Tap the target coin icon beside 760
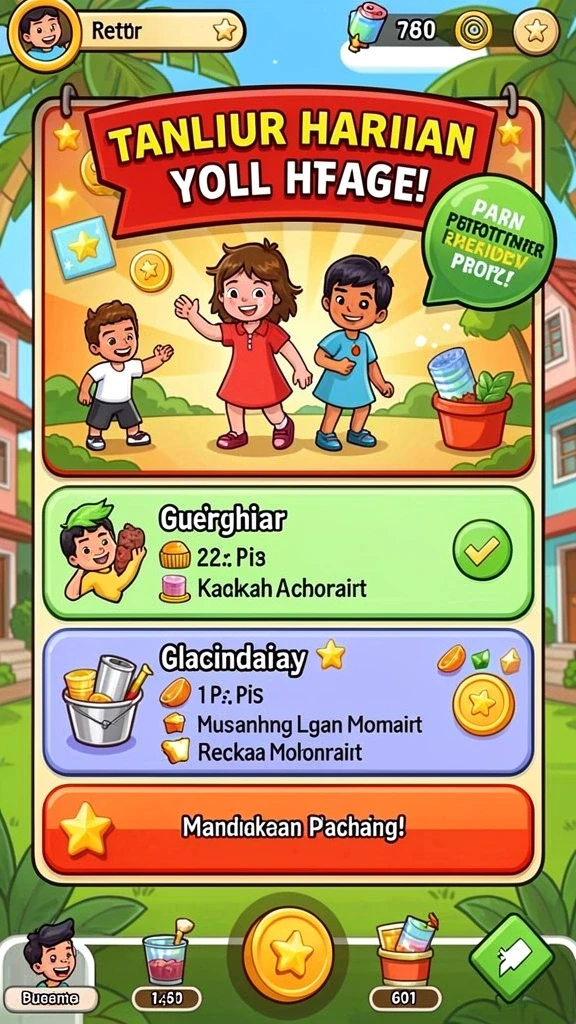 click(474, 31)
